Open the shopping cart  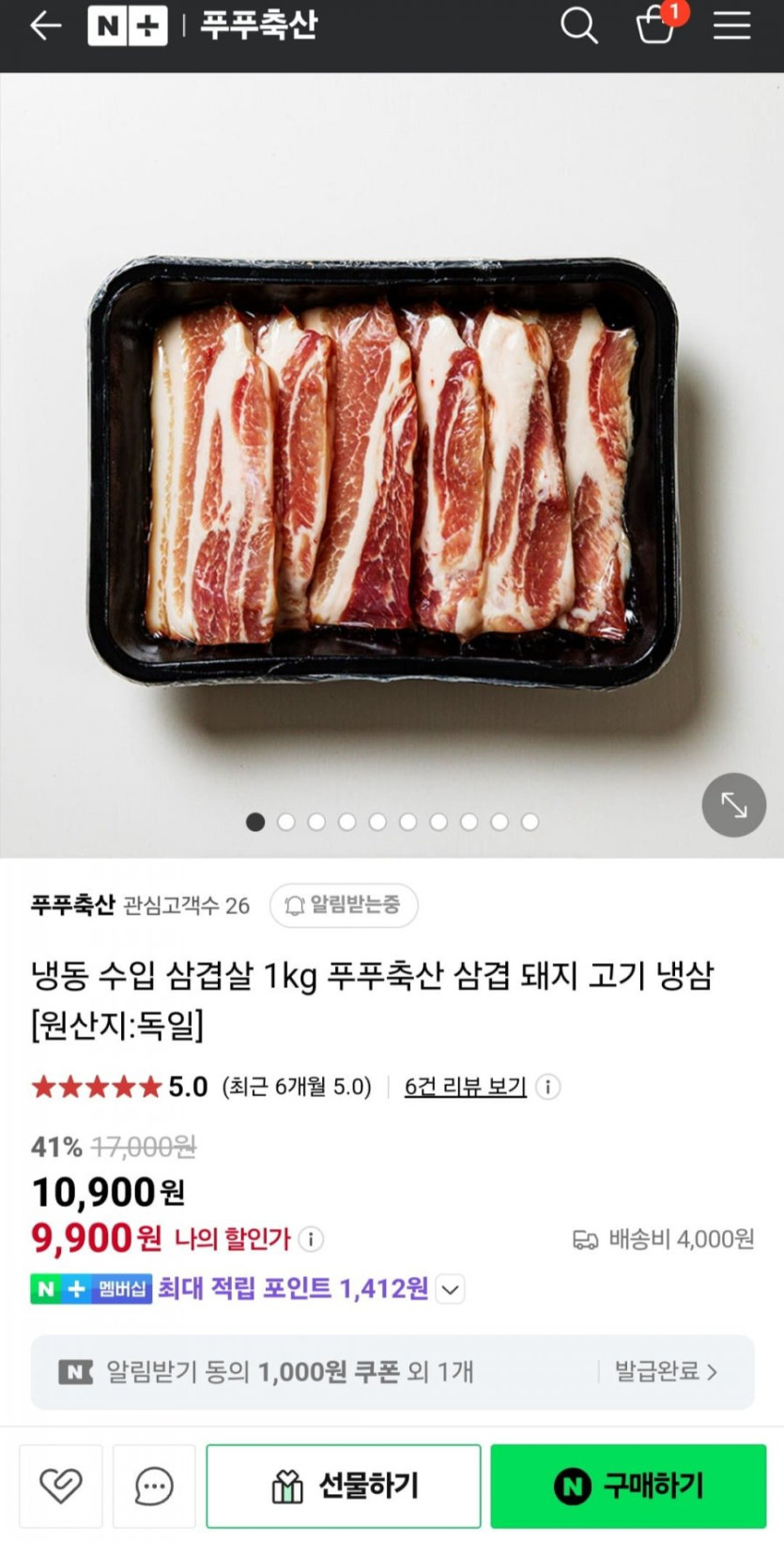(x=656, y=26)
